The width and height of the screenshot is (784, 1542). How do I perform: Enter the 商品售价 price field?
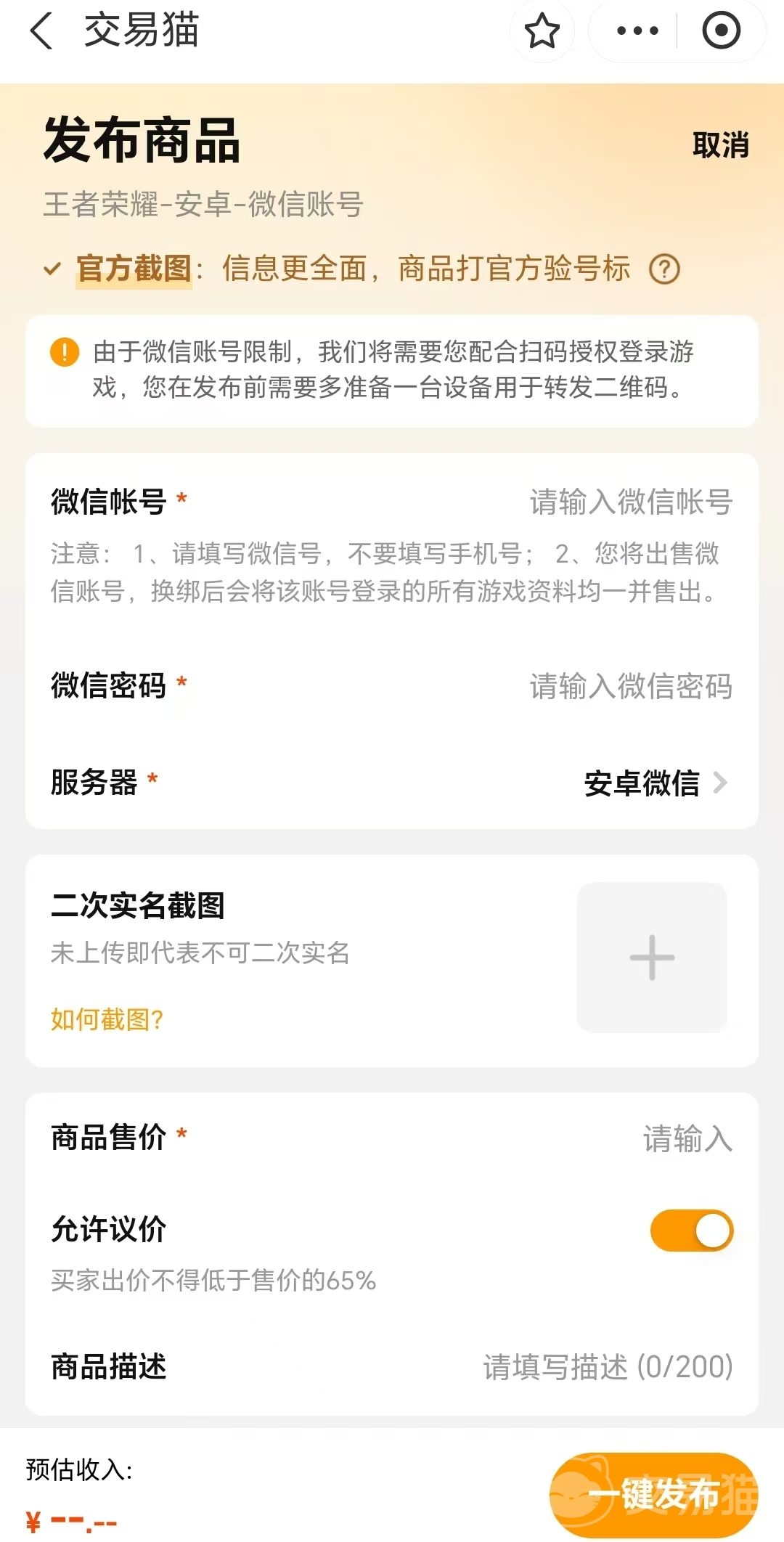tap(686, 1138)
